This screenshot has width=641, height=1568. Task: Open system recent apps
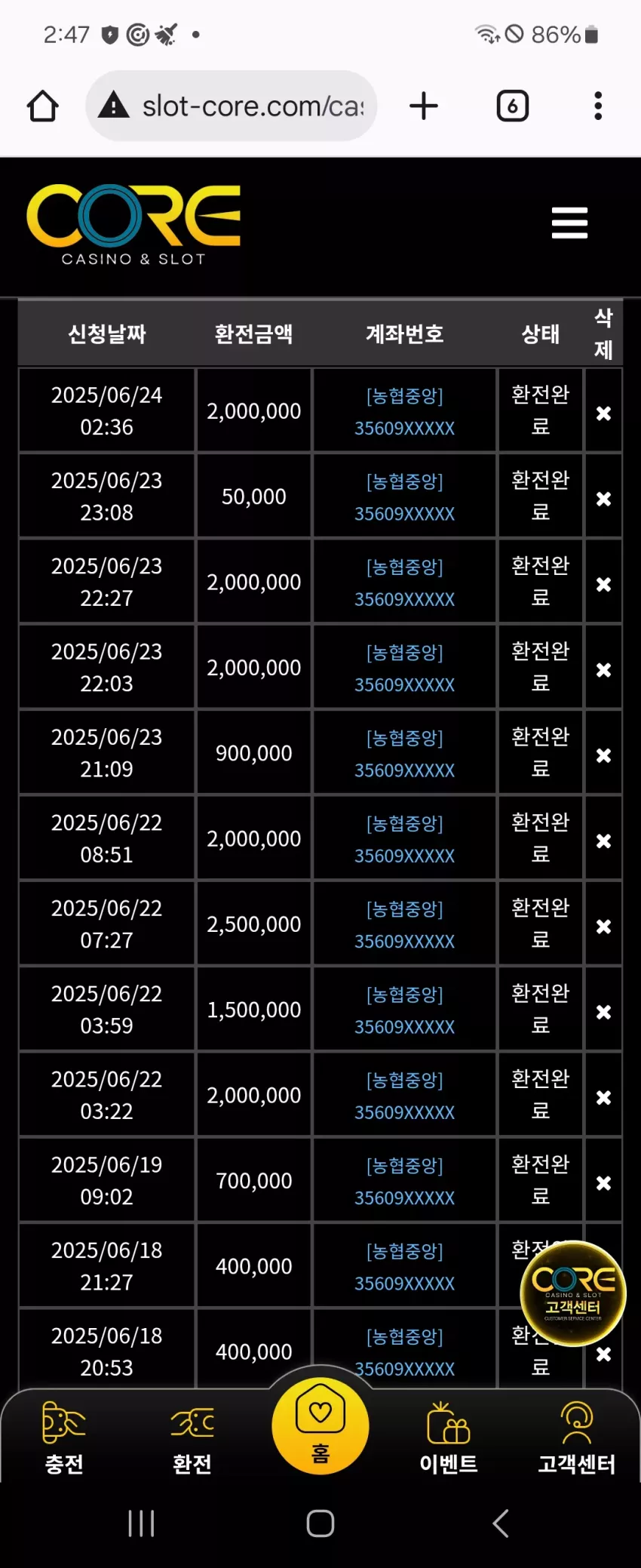[141, 1523]
